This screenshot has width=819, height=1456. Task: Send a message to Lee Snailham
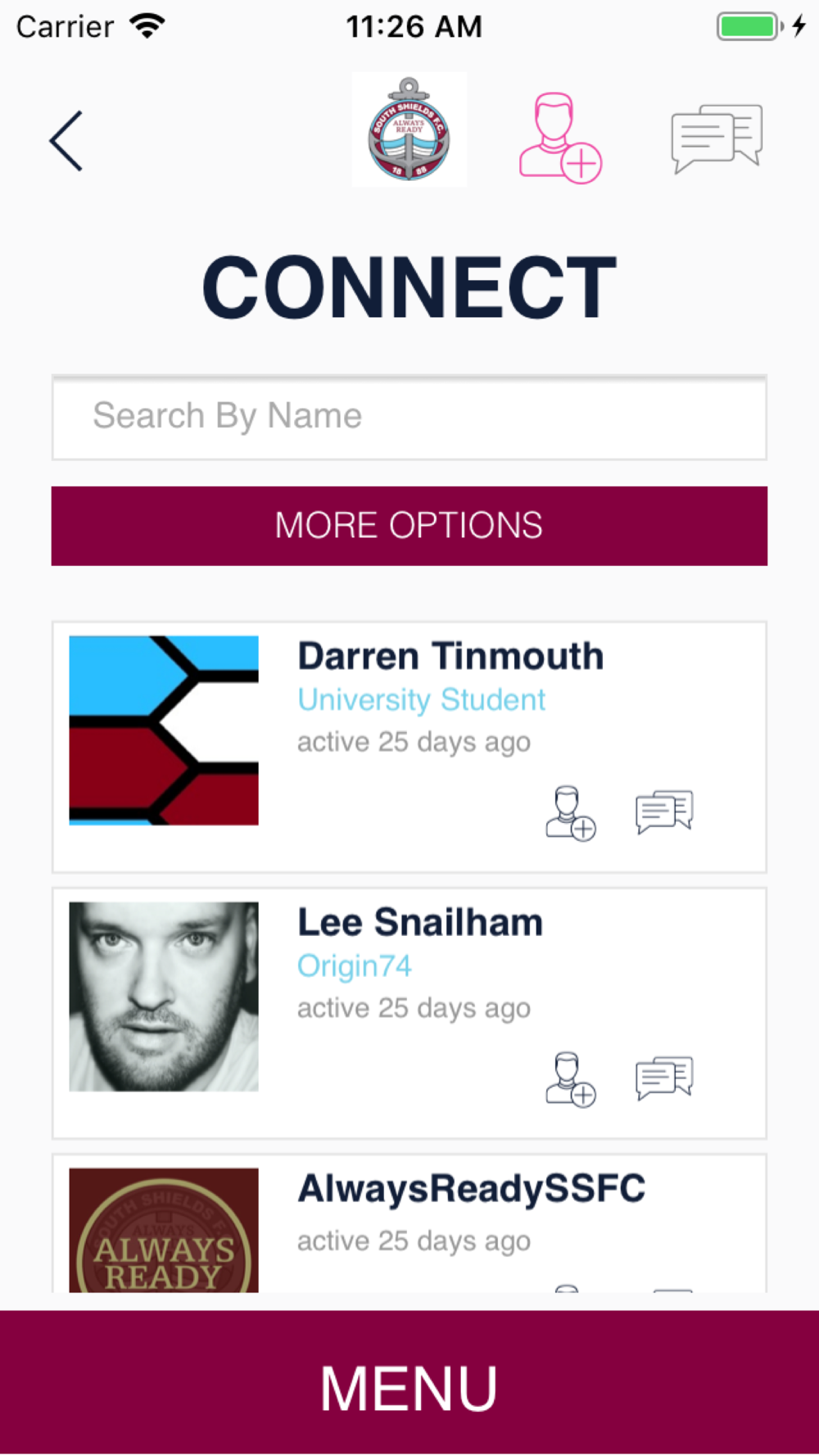point(664,1078)
